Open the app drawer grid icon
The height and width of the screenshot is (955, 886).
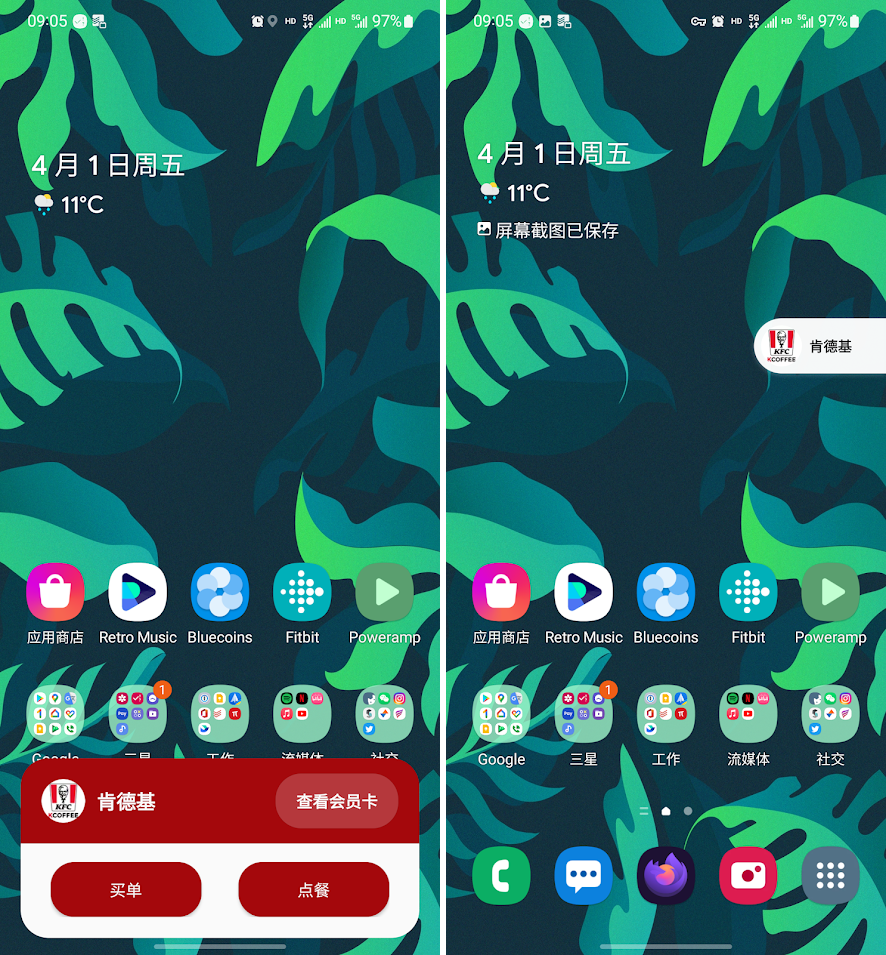click(830, 876)
